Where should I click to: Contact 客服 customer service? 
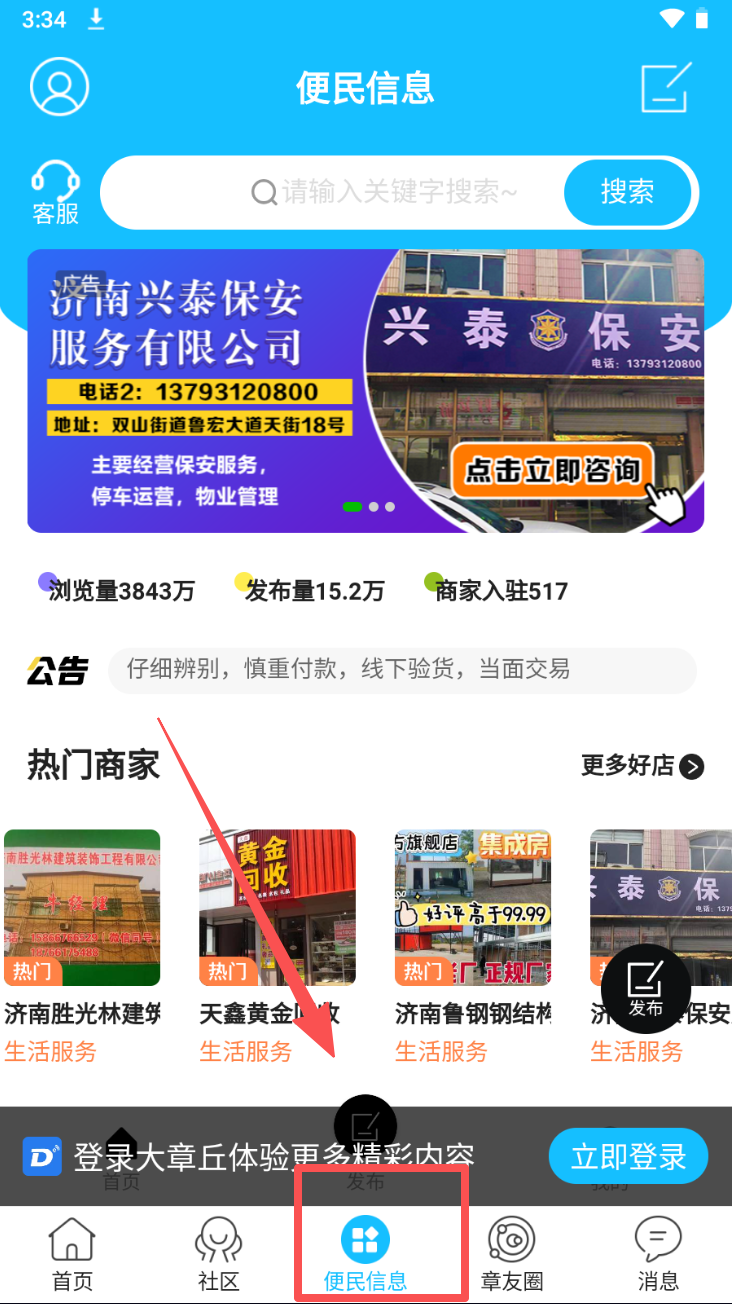point(56,192)
